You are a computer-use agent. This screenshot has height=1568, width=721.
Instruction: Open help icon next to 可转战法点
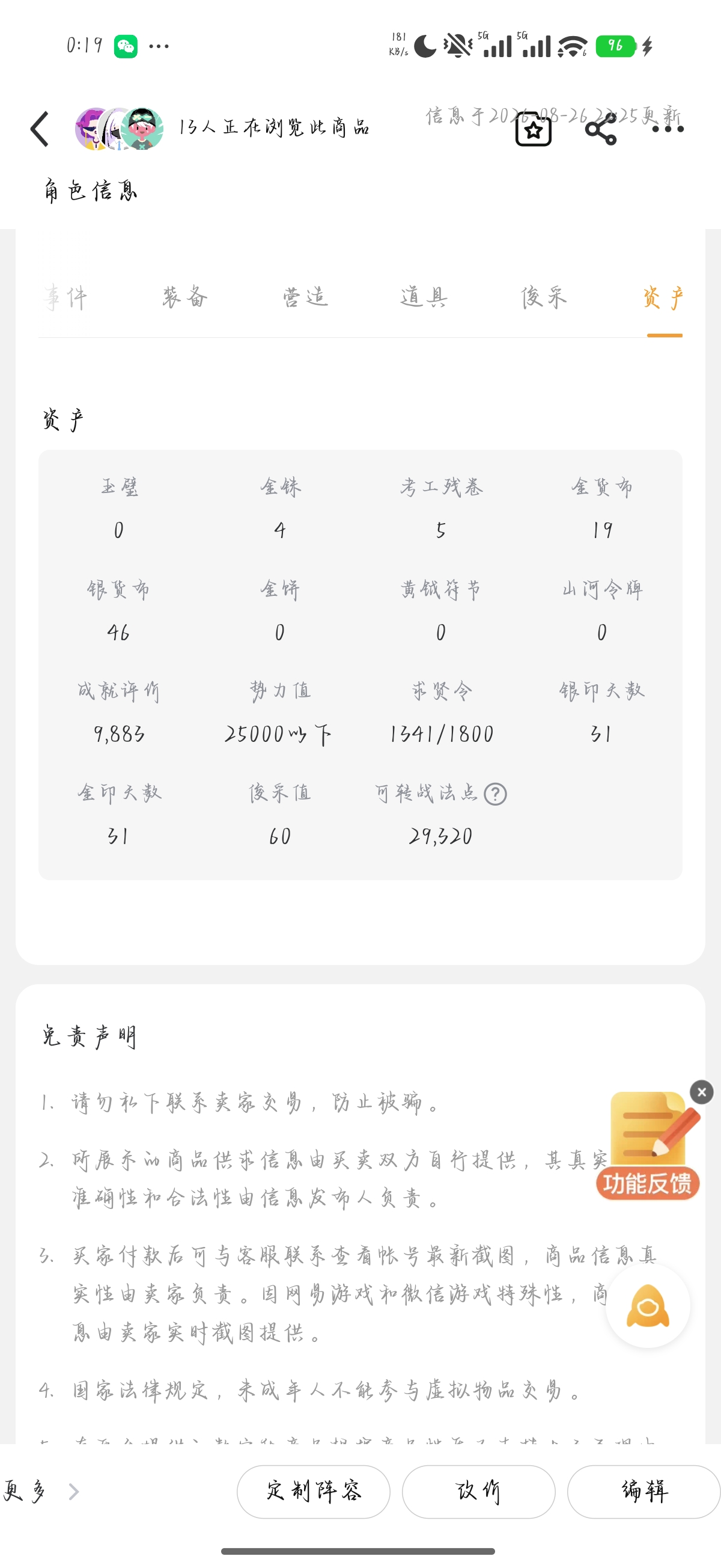495,794
